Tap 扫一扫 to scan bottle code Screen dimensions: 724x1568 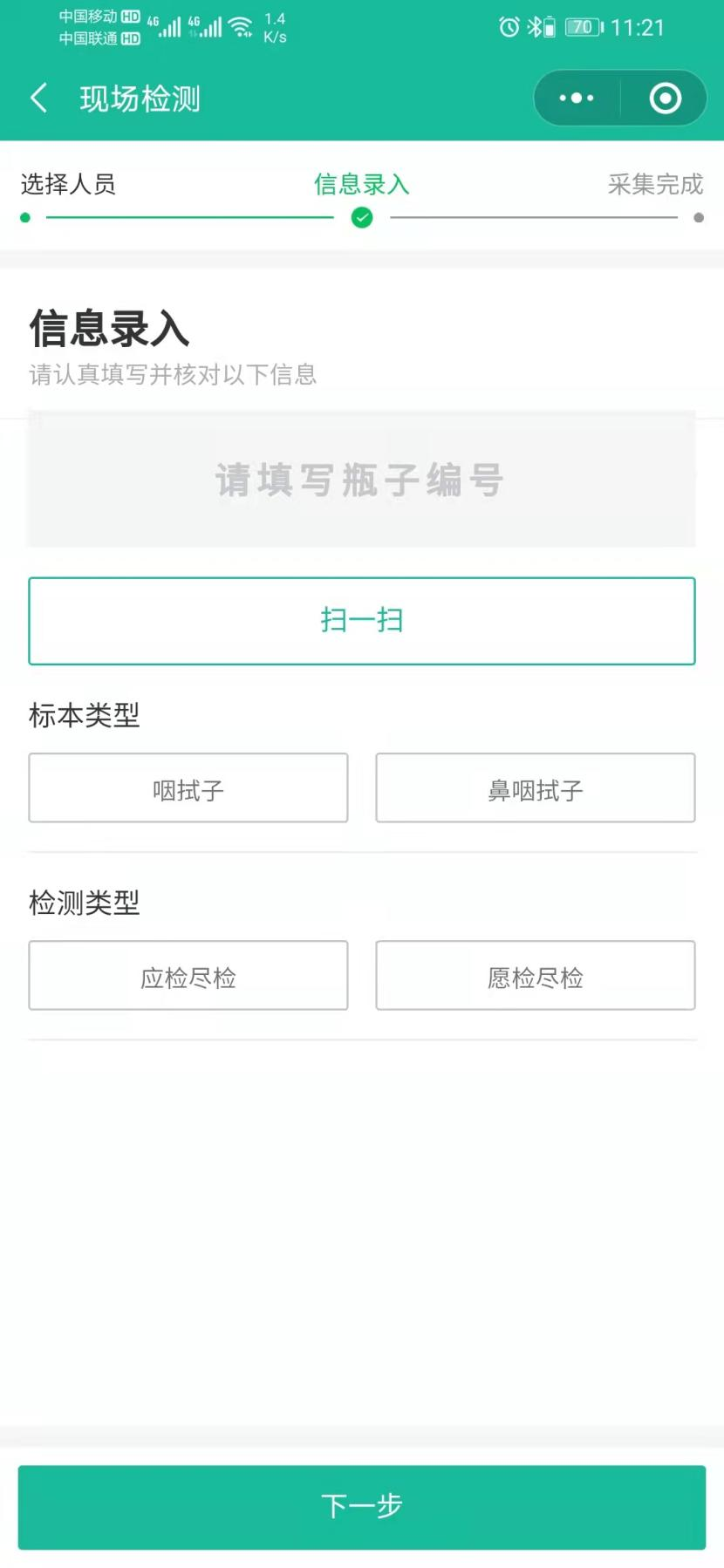[361, 621]
